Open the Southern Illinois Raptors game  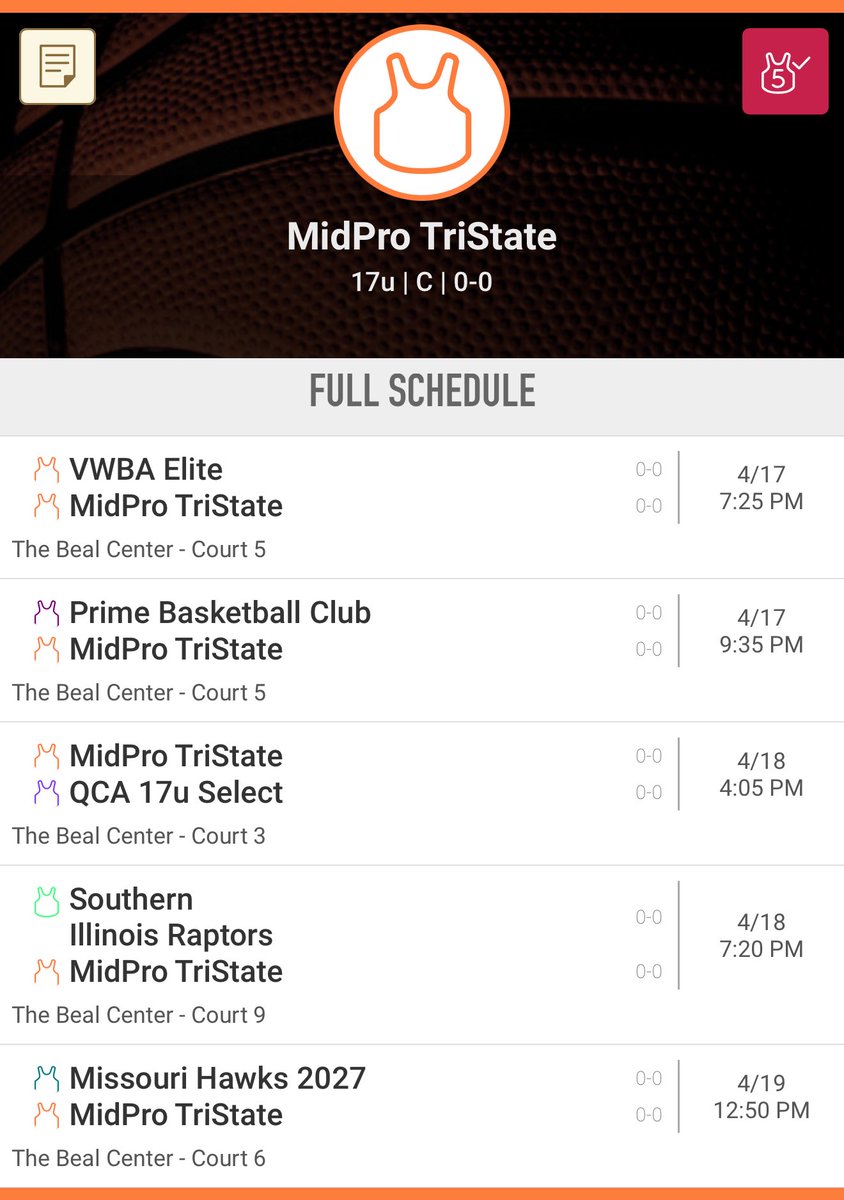[x=422, y=955]
